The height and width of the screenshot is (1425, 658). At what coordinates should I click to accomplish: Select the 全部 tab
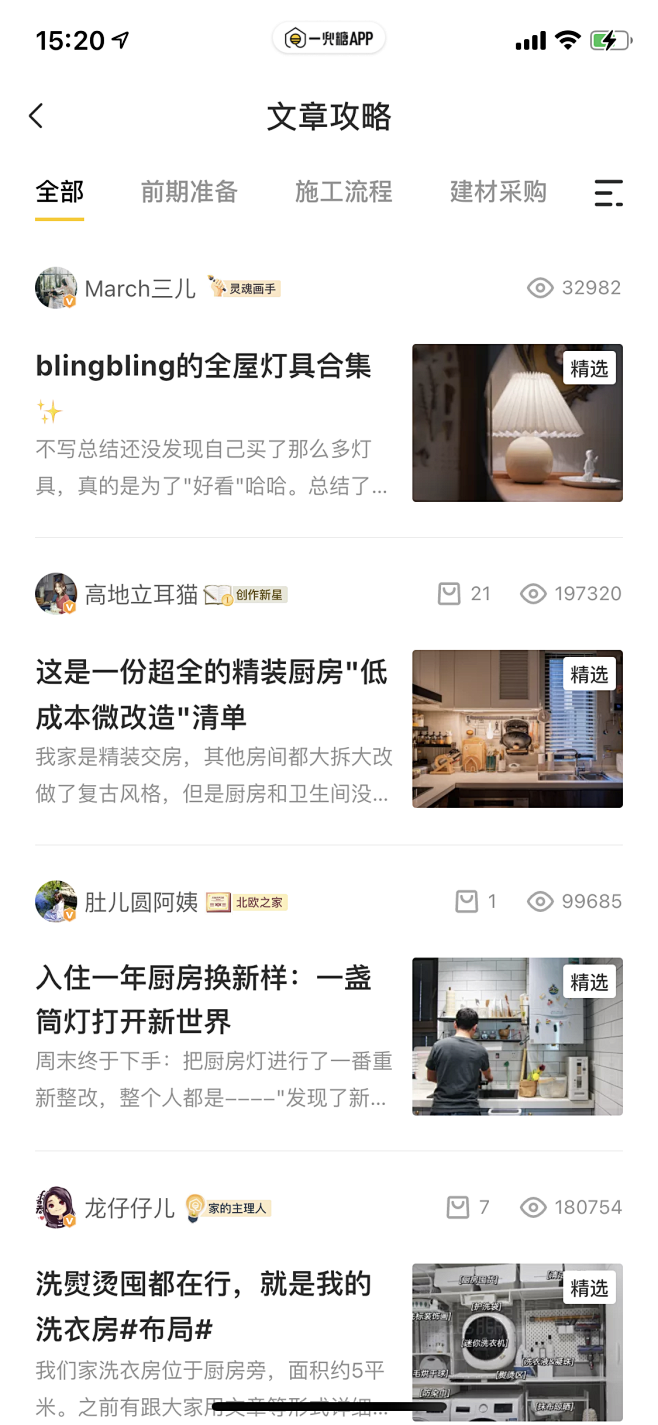60,192
